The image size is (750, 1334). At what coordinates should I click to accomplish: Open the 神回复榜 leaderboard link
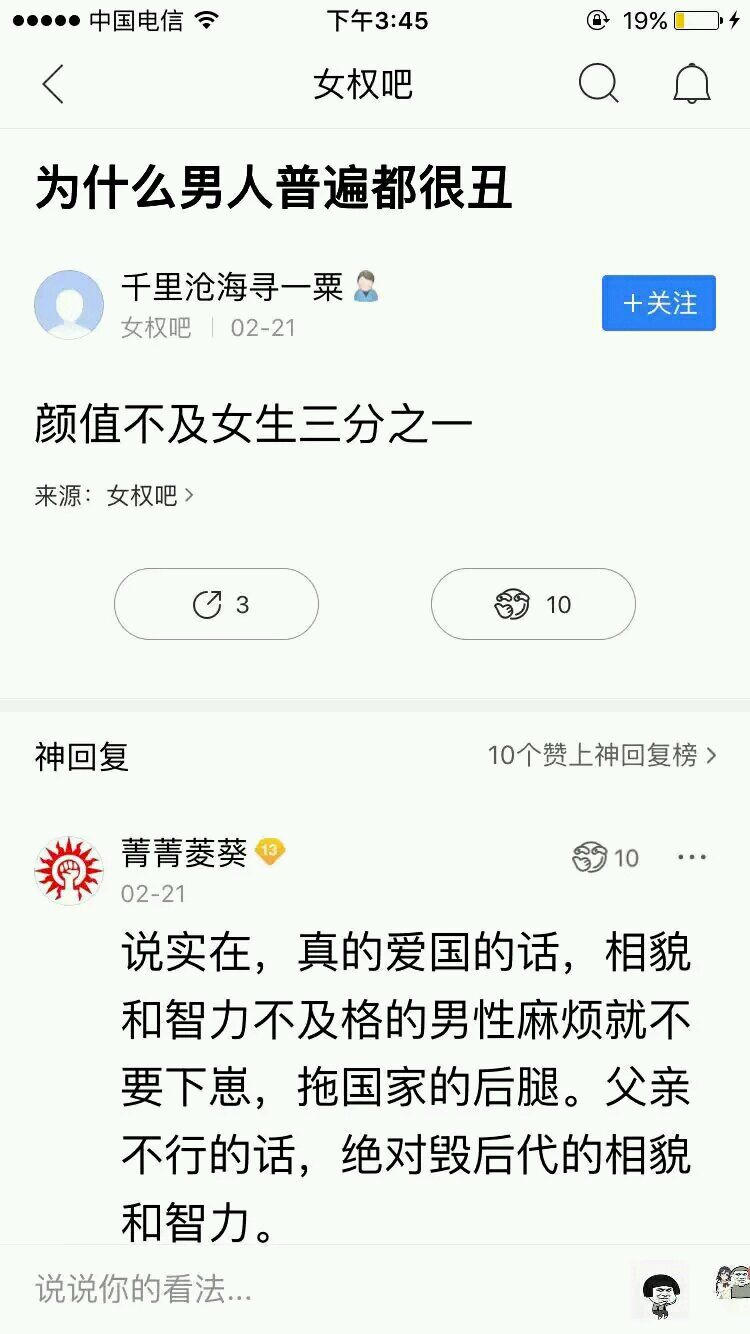tap(601, 756)
